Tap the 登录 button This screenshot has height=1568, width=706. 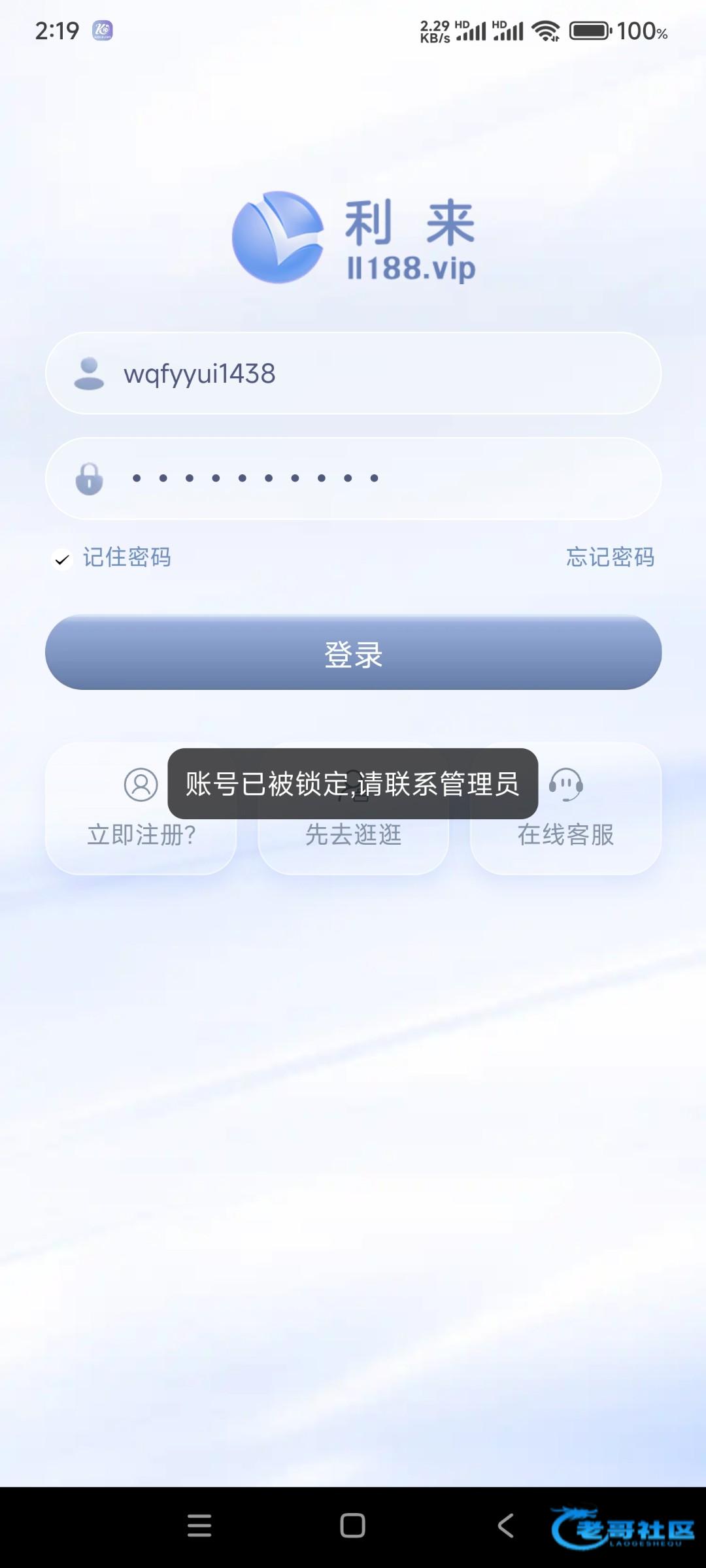[x=353, y=653]
